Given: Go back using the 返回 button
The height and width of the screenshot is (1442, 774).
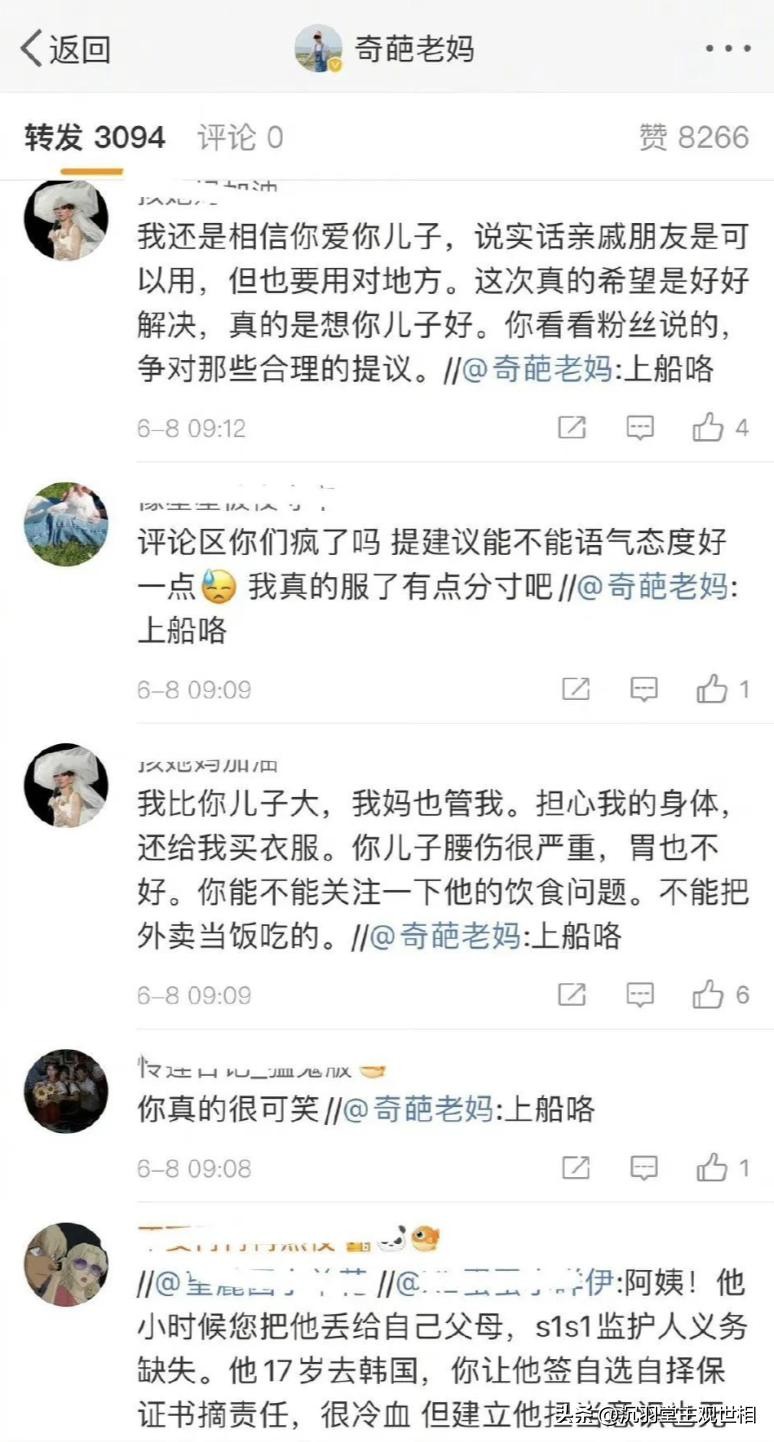Looking at the screenshot, I should pos(66,49).
